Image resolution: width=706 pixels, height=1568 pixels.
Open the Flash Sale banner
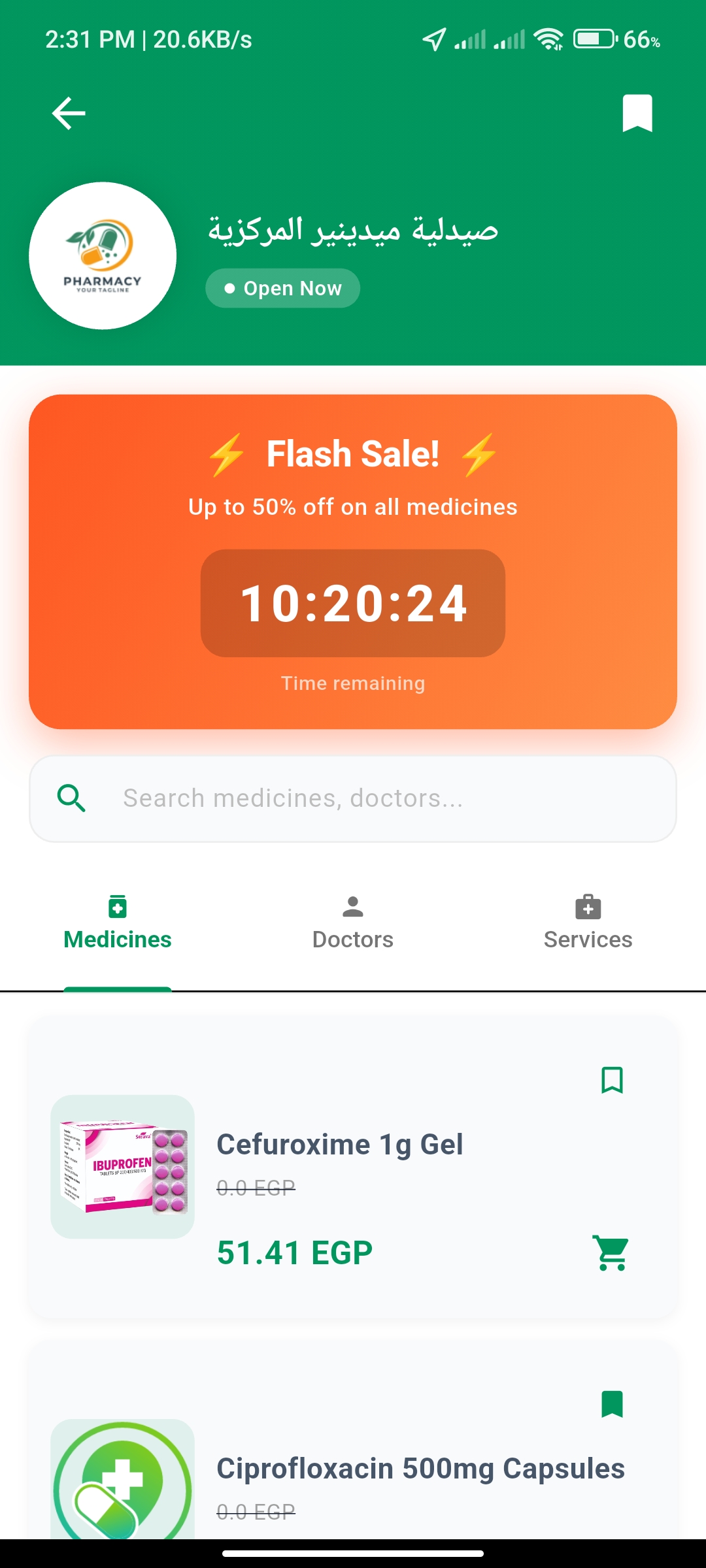point(353,562)
